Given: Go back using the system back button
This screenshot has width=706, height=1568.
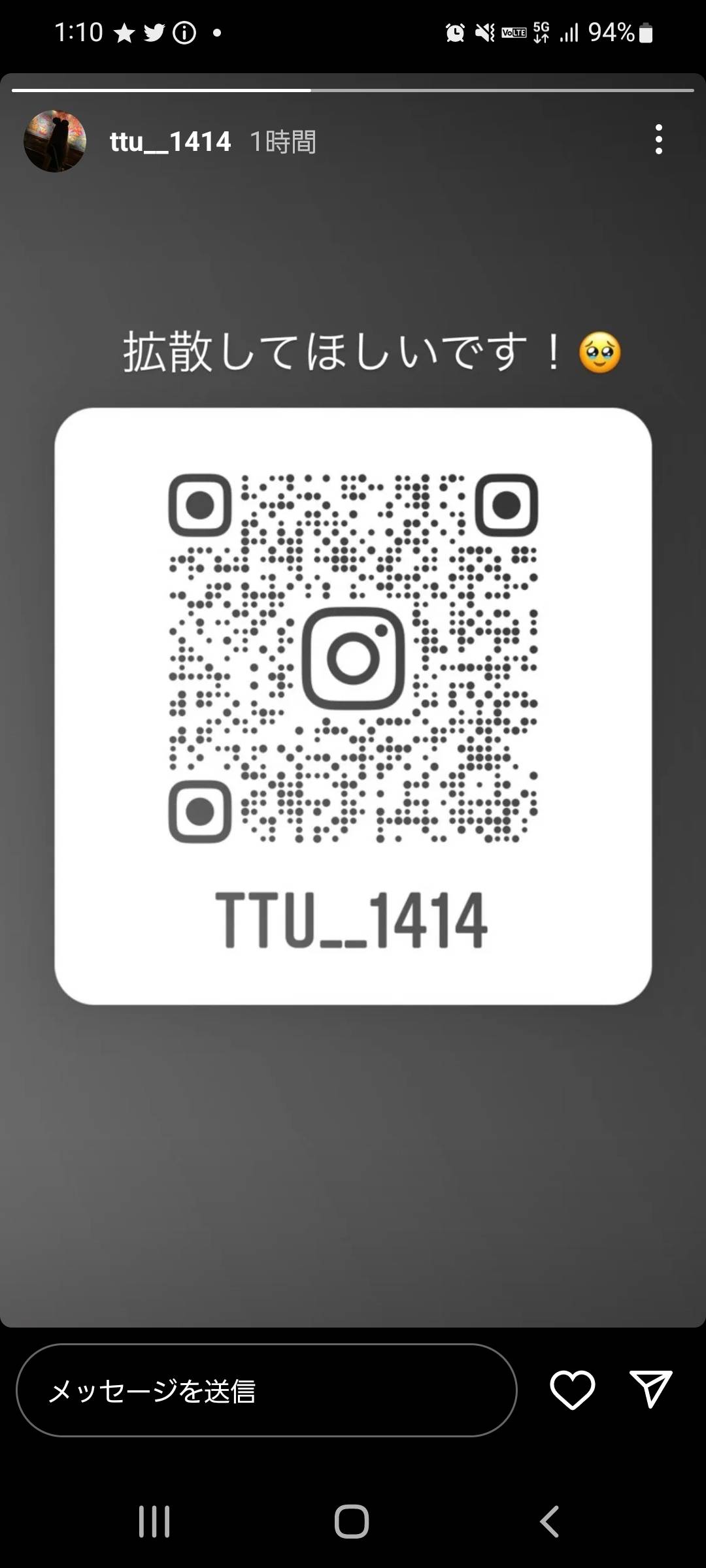Looking at the screenshot, I should tap(550, 1522).
